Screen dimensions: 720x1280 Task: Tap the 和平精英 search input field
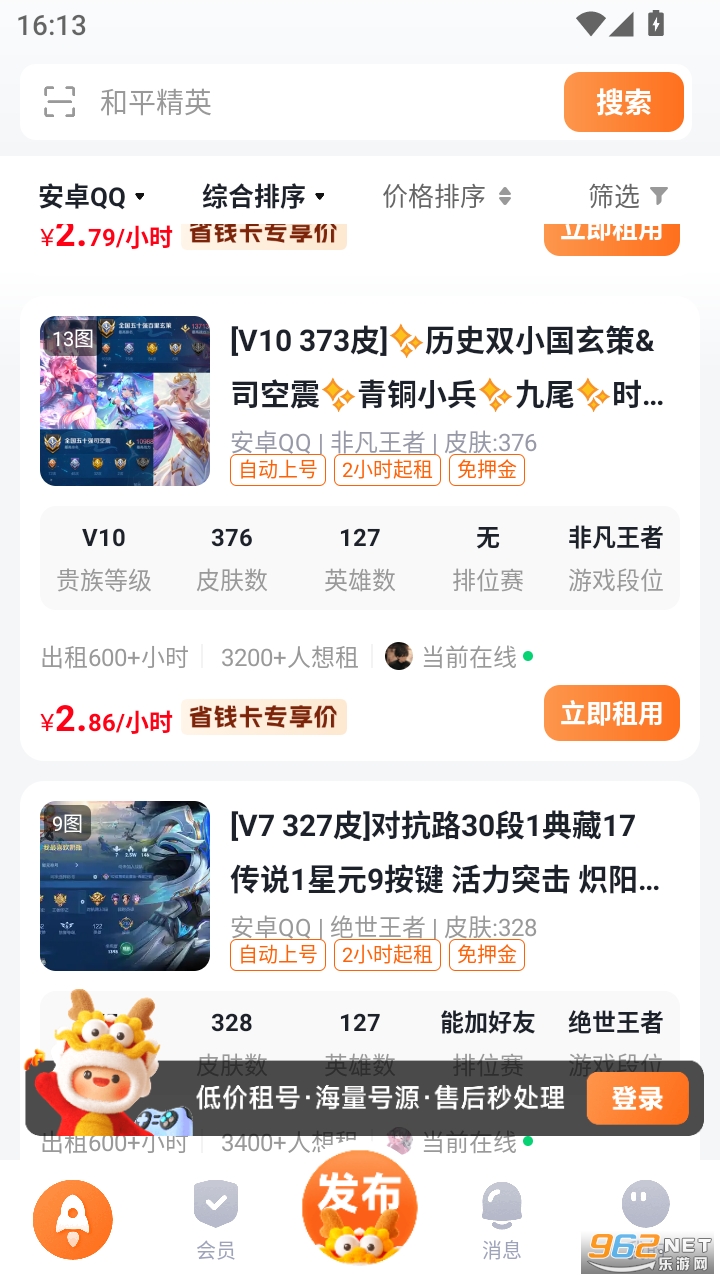pos(200,101)
